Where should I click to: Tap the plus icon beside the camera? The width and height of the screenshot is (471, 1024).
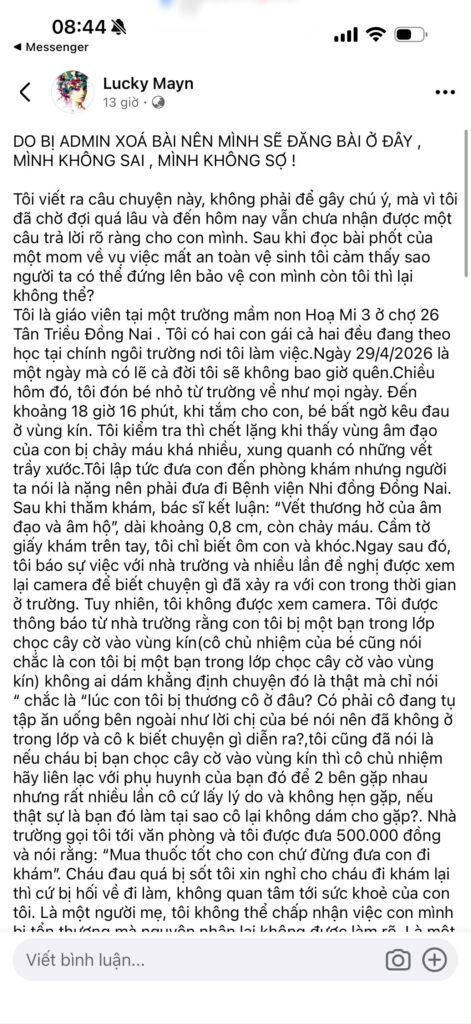click(x=434, y=959)
